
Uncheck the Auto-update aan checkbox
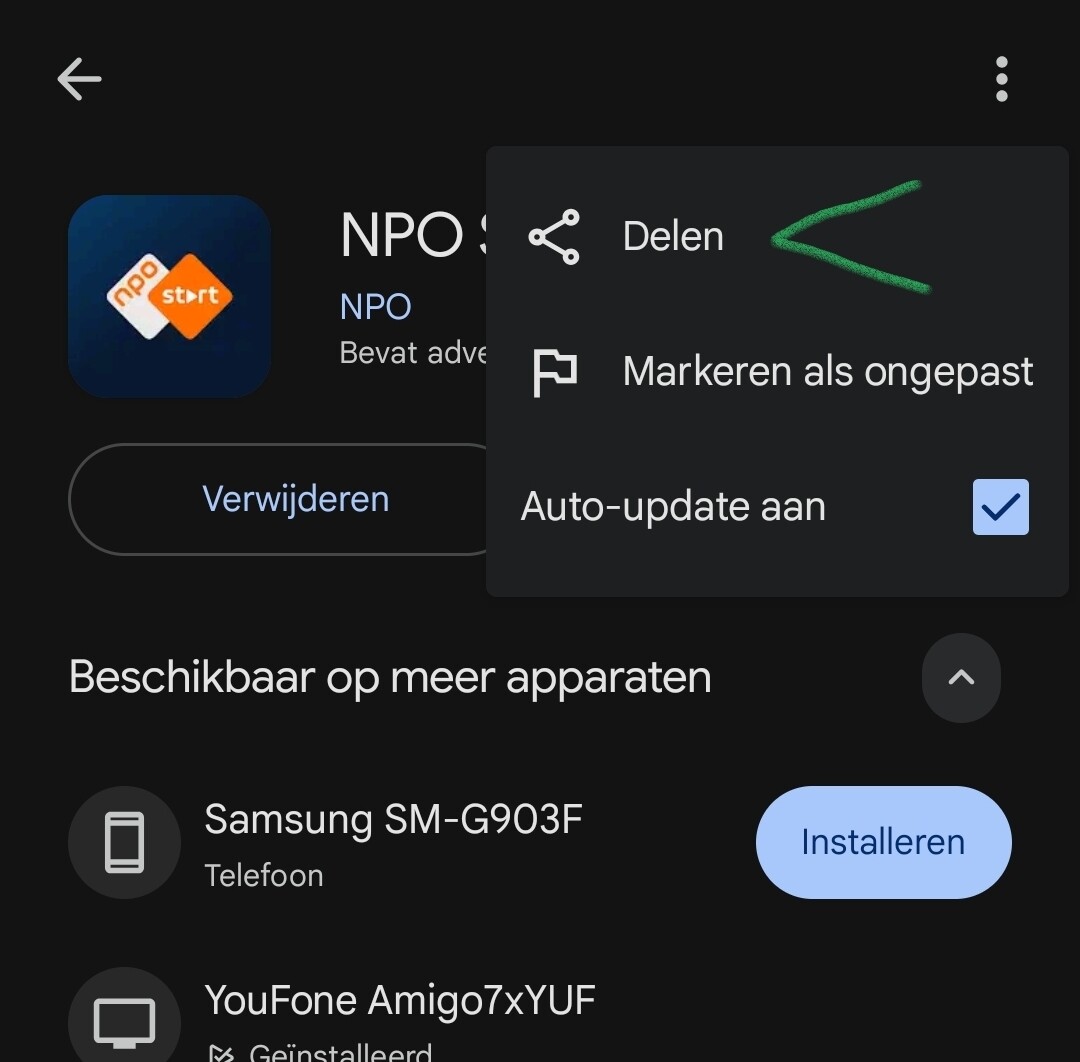pos(1000,507)
